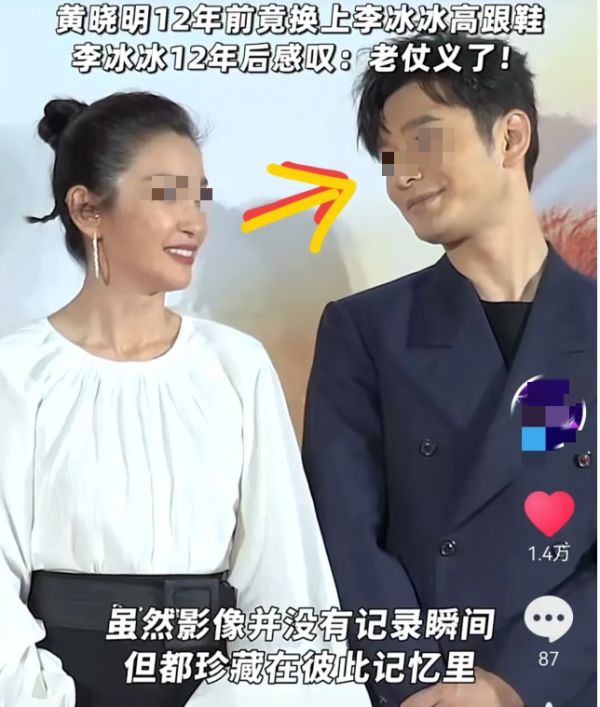The image size is (600, 707).
Task: Open the comments with 87 replies
Action: point(548,620)
